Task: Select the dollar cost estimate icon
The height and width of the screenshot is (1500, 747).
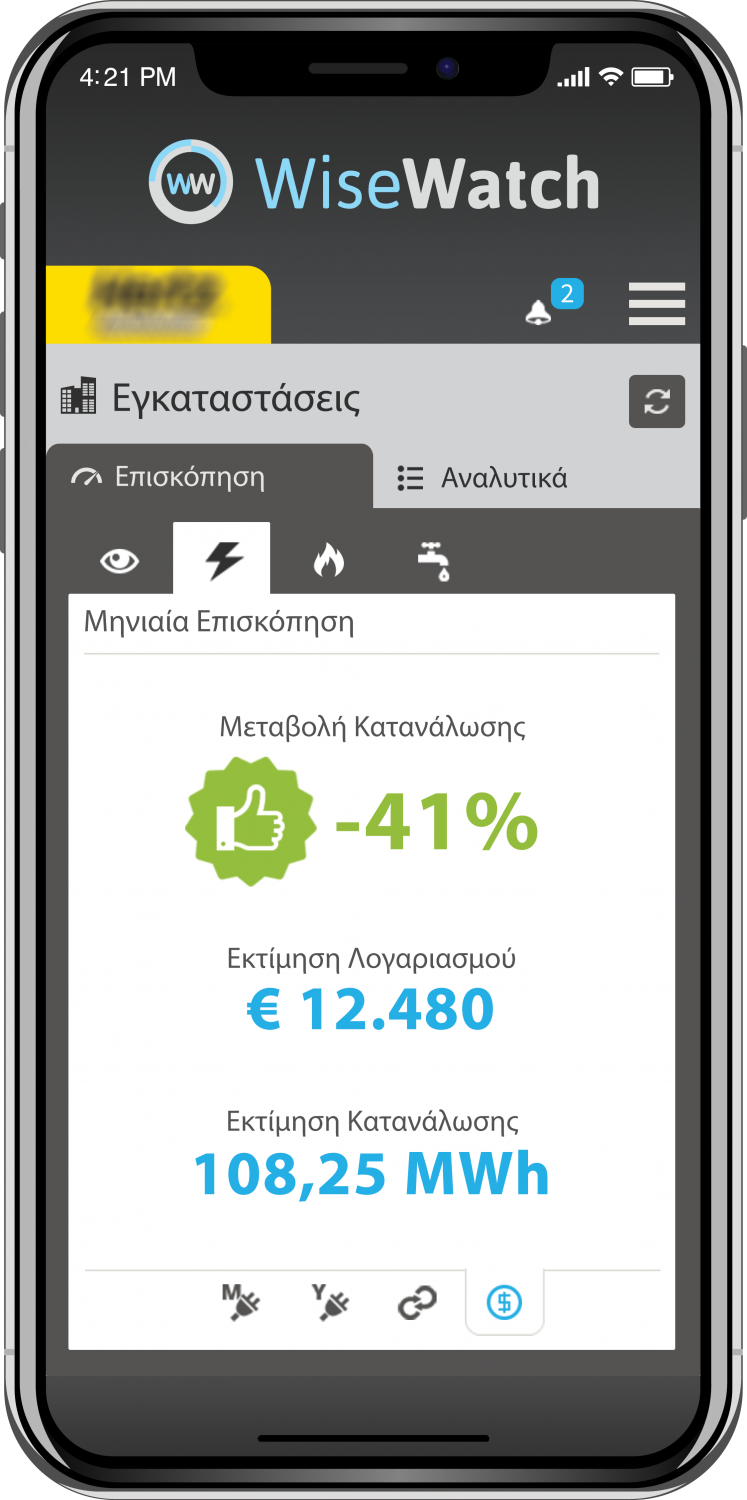Action: coord(504,1303)
